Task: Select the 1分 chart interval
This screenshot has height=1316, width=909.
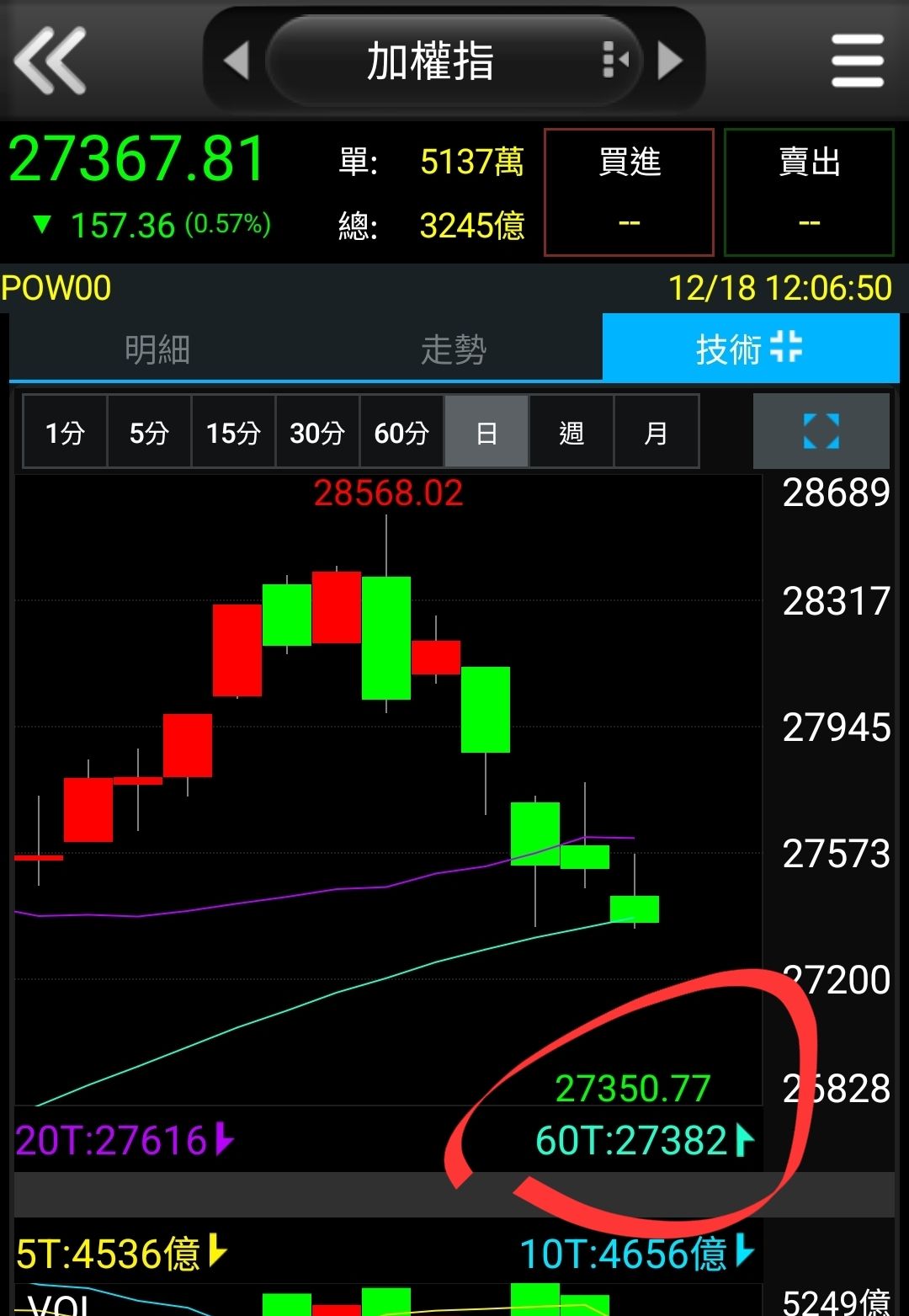Action: tap(65, 433)
